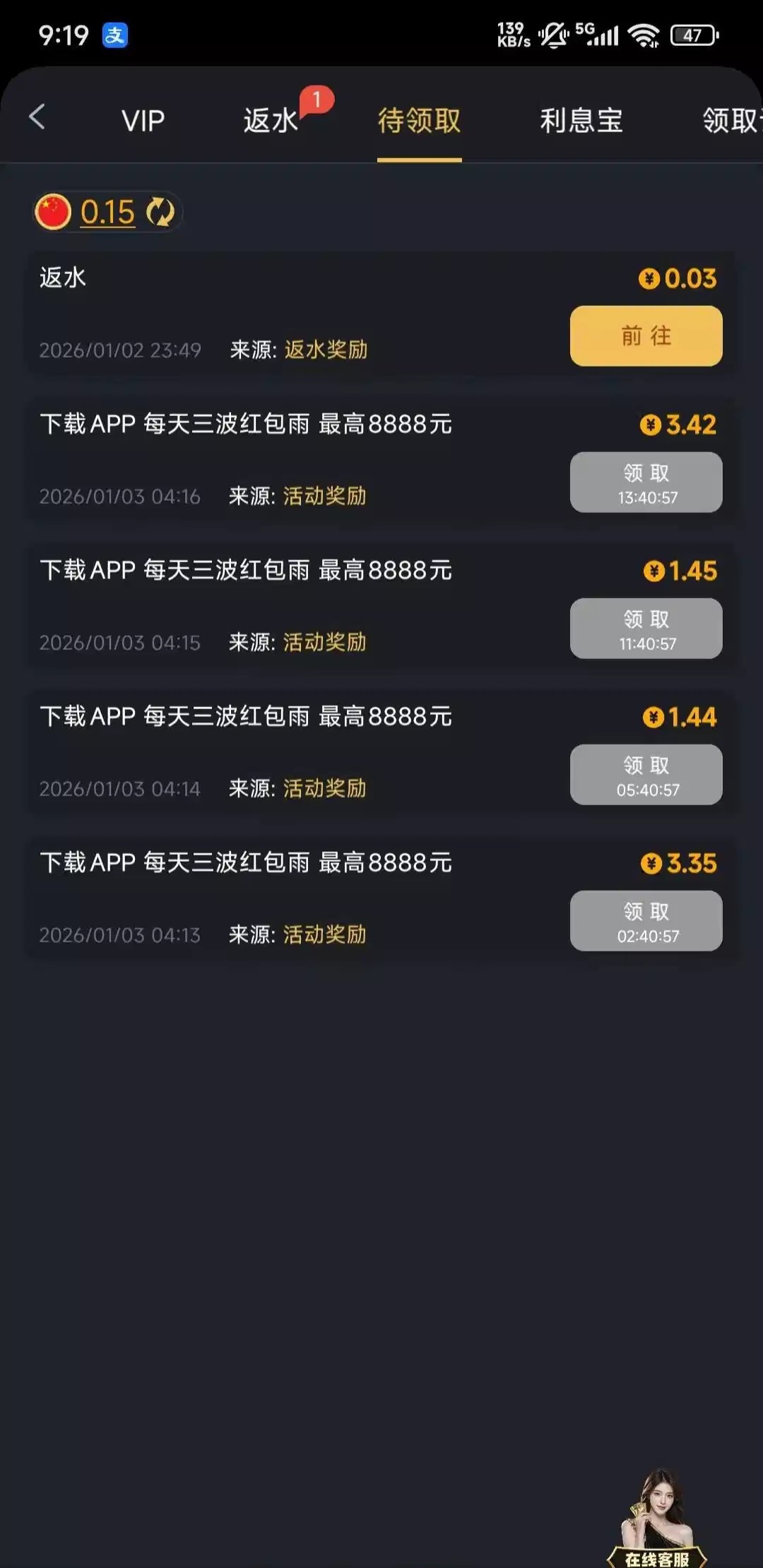Open the partially visible 领取 tab
Image resolution: width=763 pixels, height=1568 pixels.
tap(731, 121)
